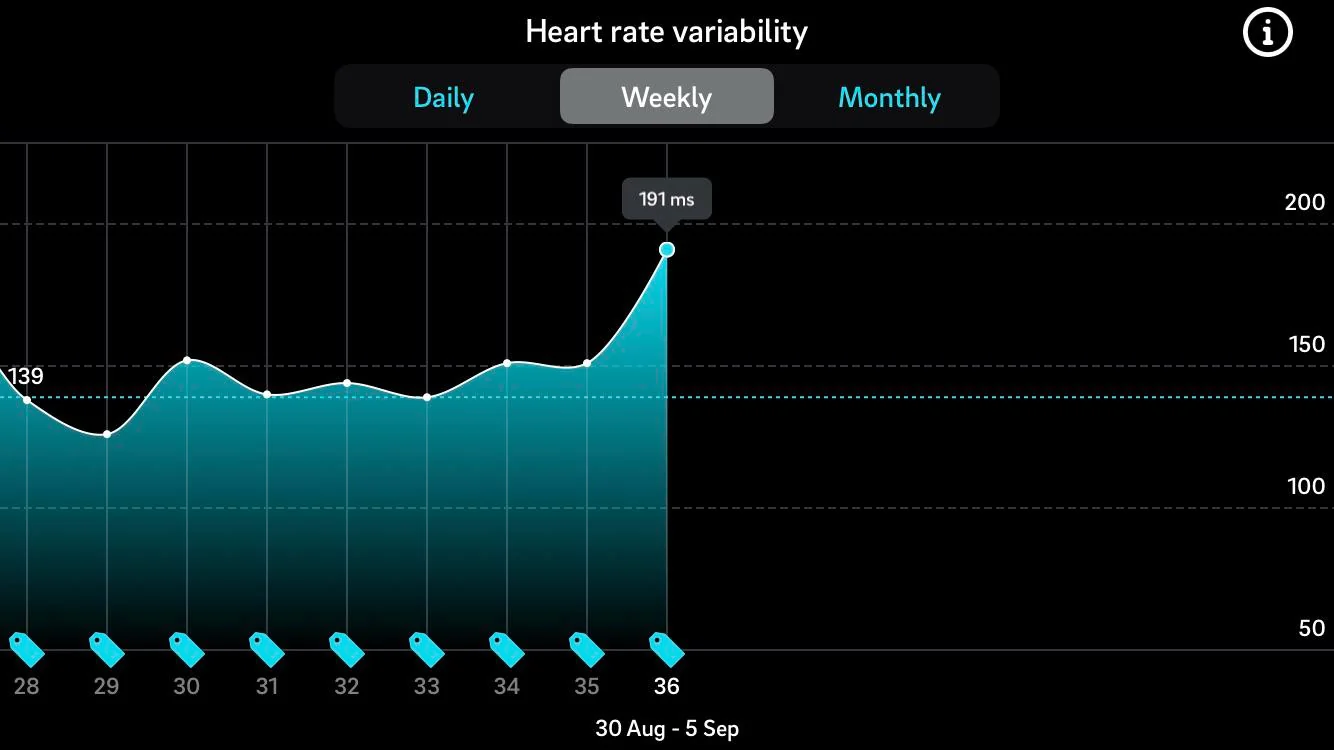
Task: Open the info icon for heart rate variability
Action: click(1267, 33)
